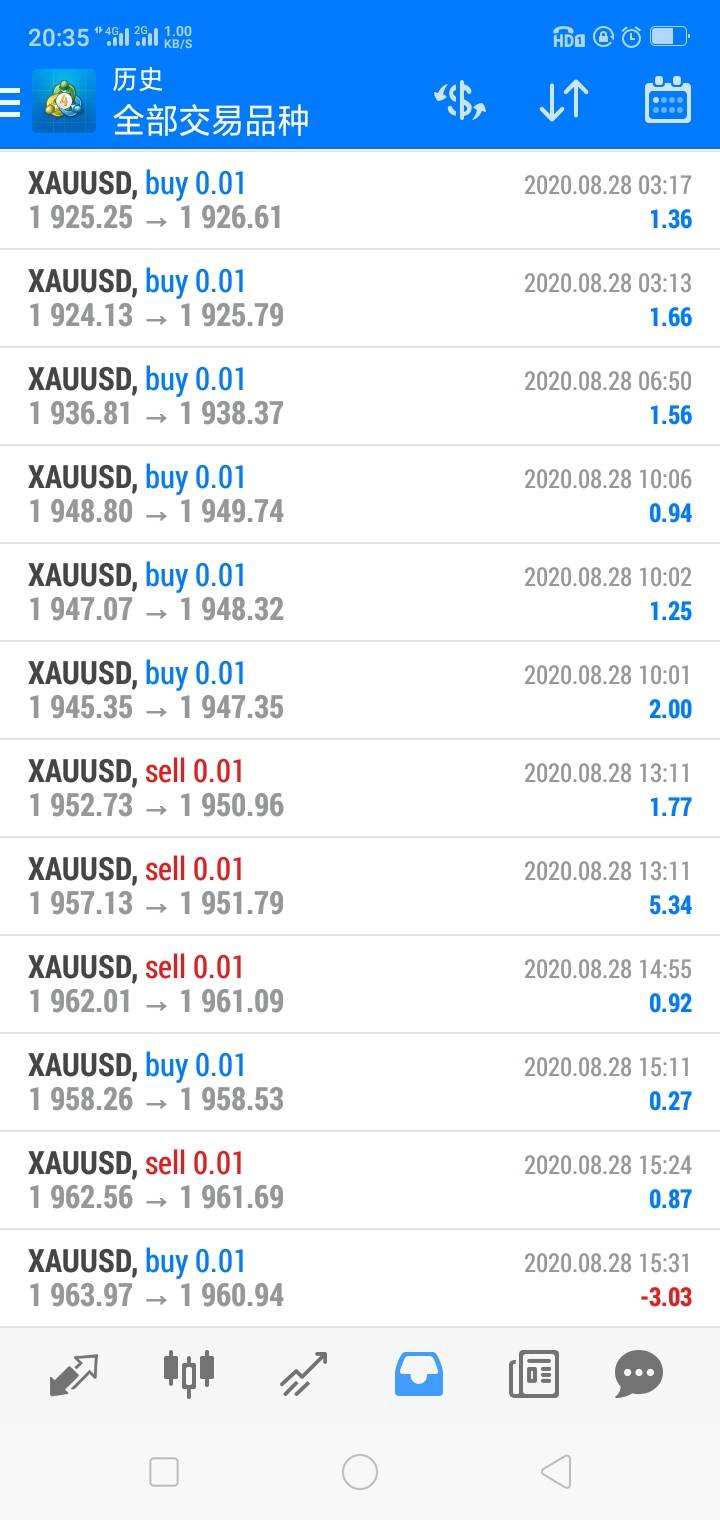The width and height of the screenshot is (720, 1520).
Task: Open the sort order arrows
Action: 564,101
